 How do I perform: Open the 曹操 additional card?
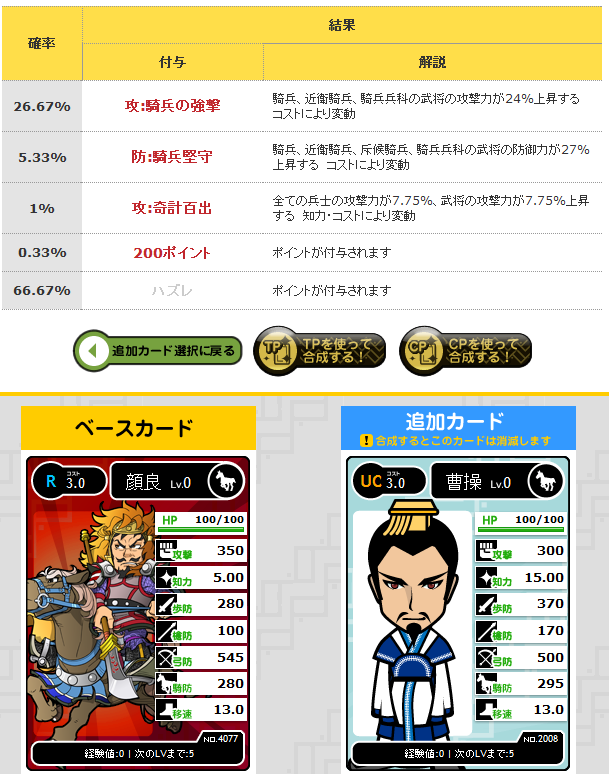click(x=458, y=610)
